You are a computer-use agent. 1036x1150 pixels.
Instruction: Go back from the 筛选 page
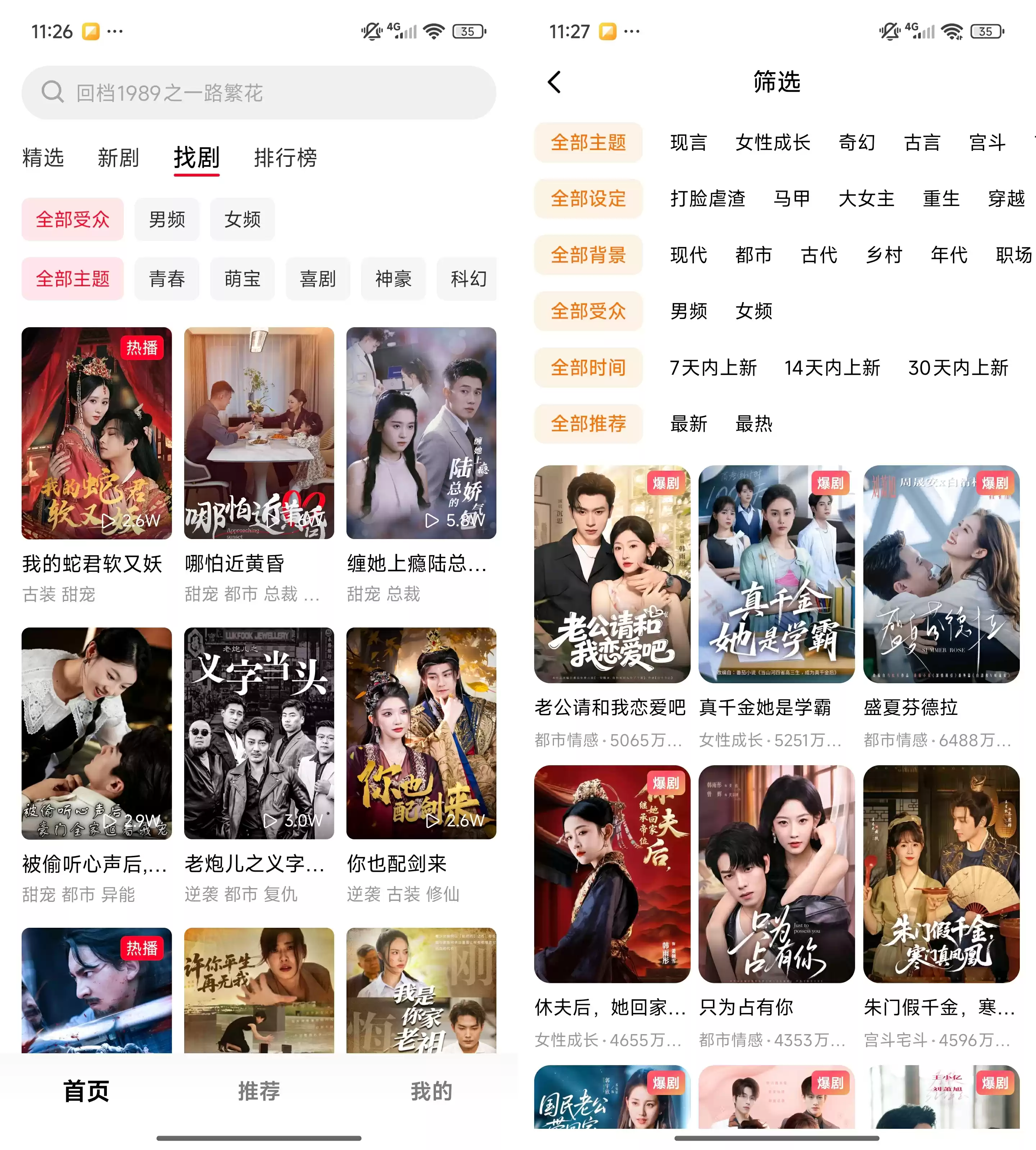coord(554,82)
